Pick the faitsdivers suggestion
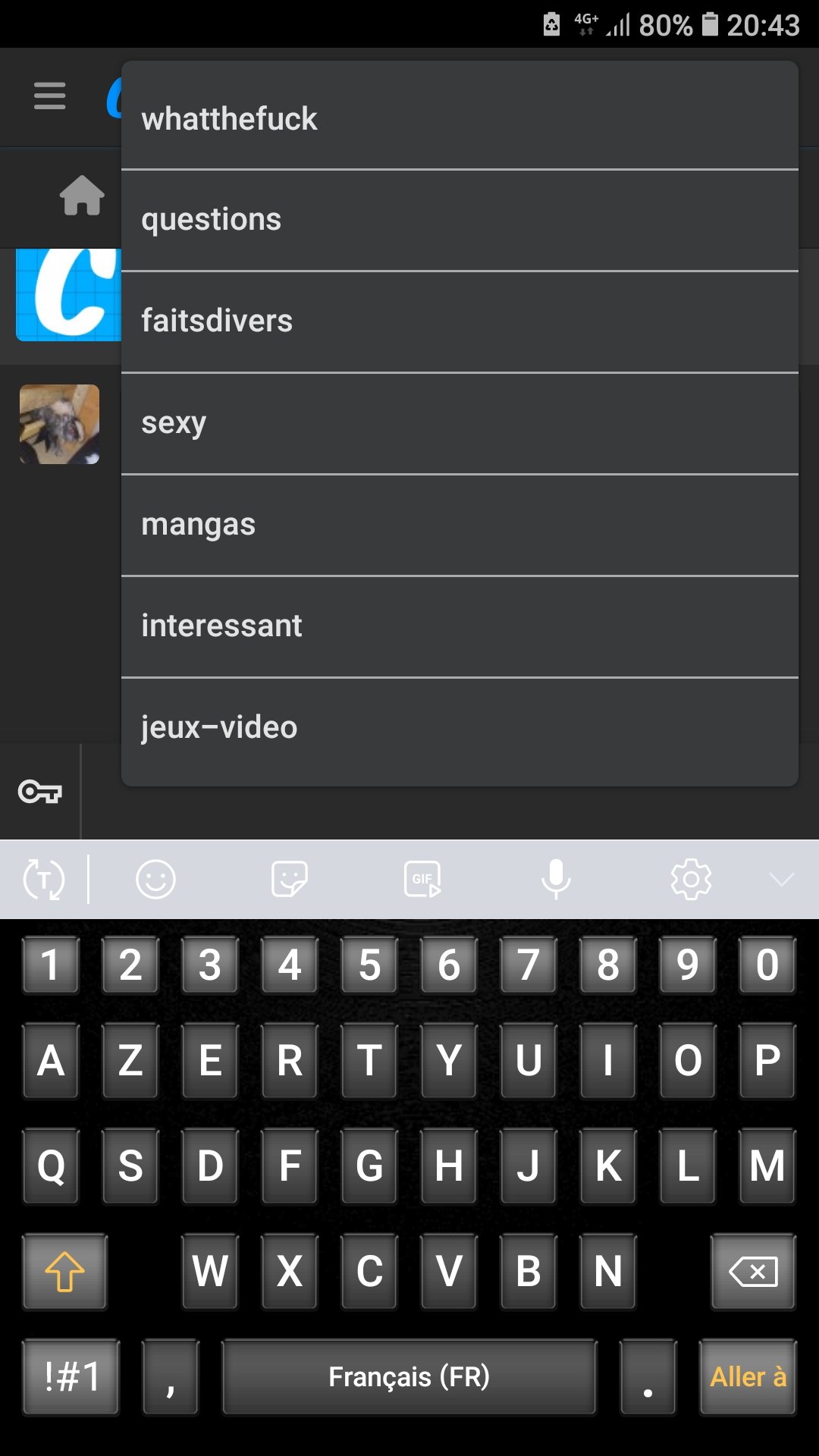The height and width of the screenshot is (1456, 819). coord(459,321)
